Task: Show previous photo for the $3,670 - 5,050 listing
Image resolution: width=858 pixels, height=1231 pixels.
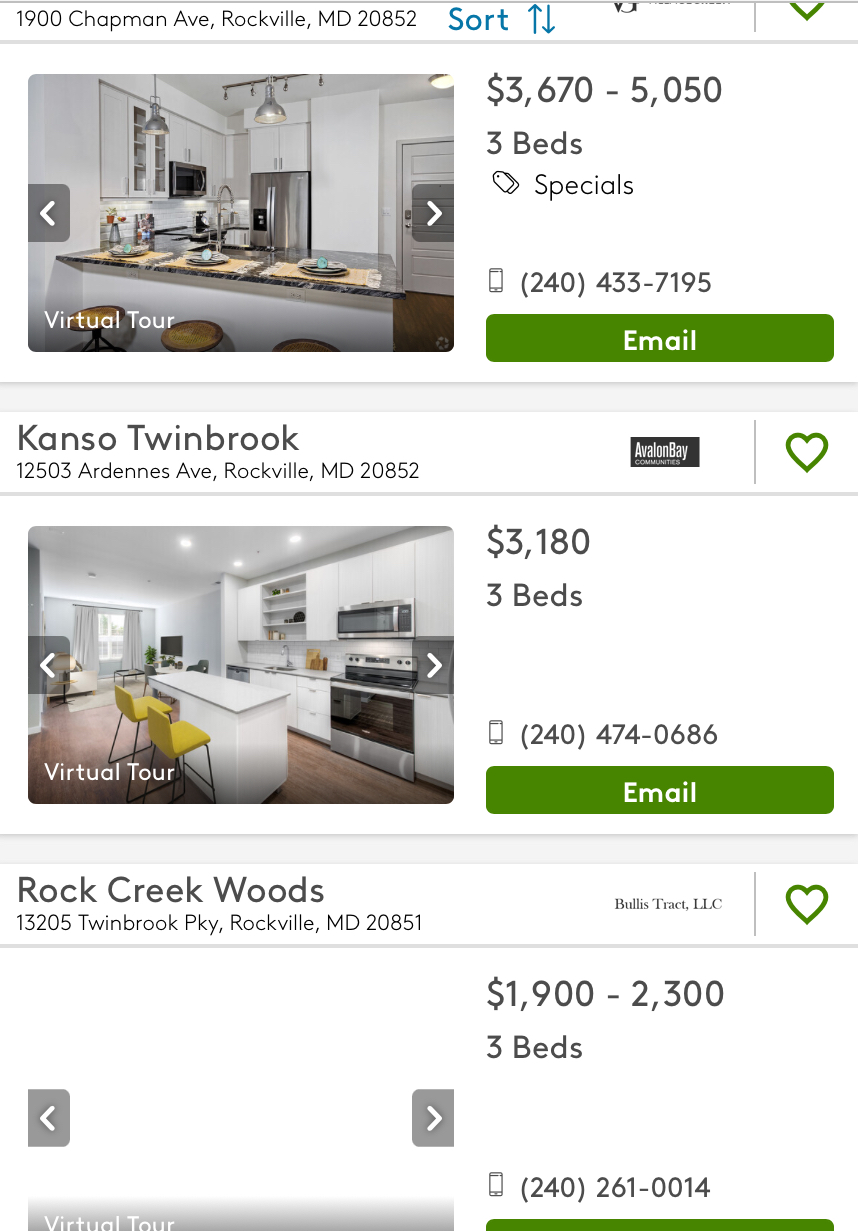Action: pos(48,213)
